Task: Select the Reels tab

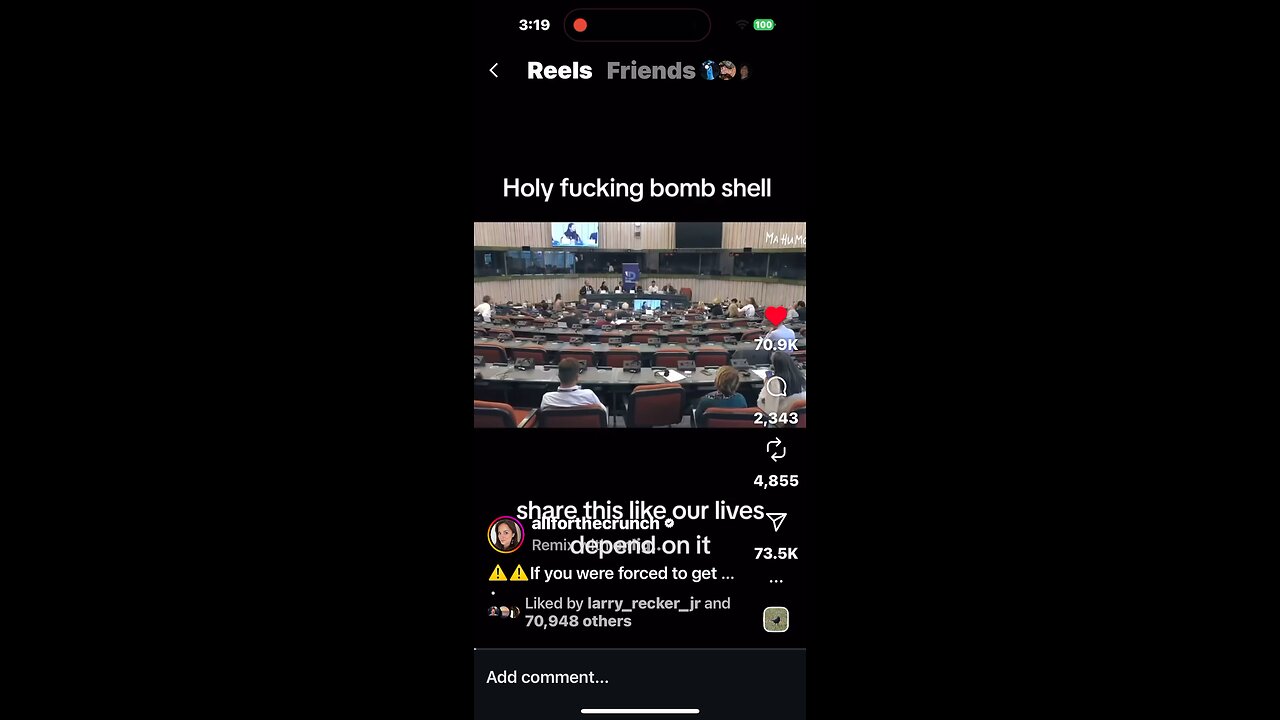Action: [559, 71]
